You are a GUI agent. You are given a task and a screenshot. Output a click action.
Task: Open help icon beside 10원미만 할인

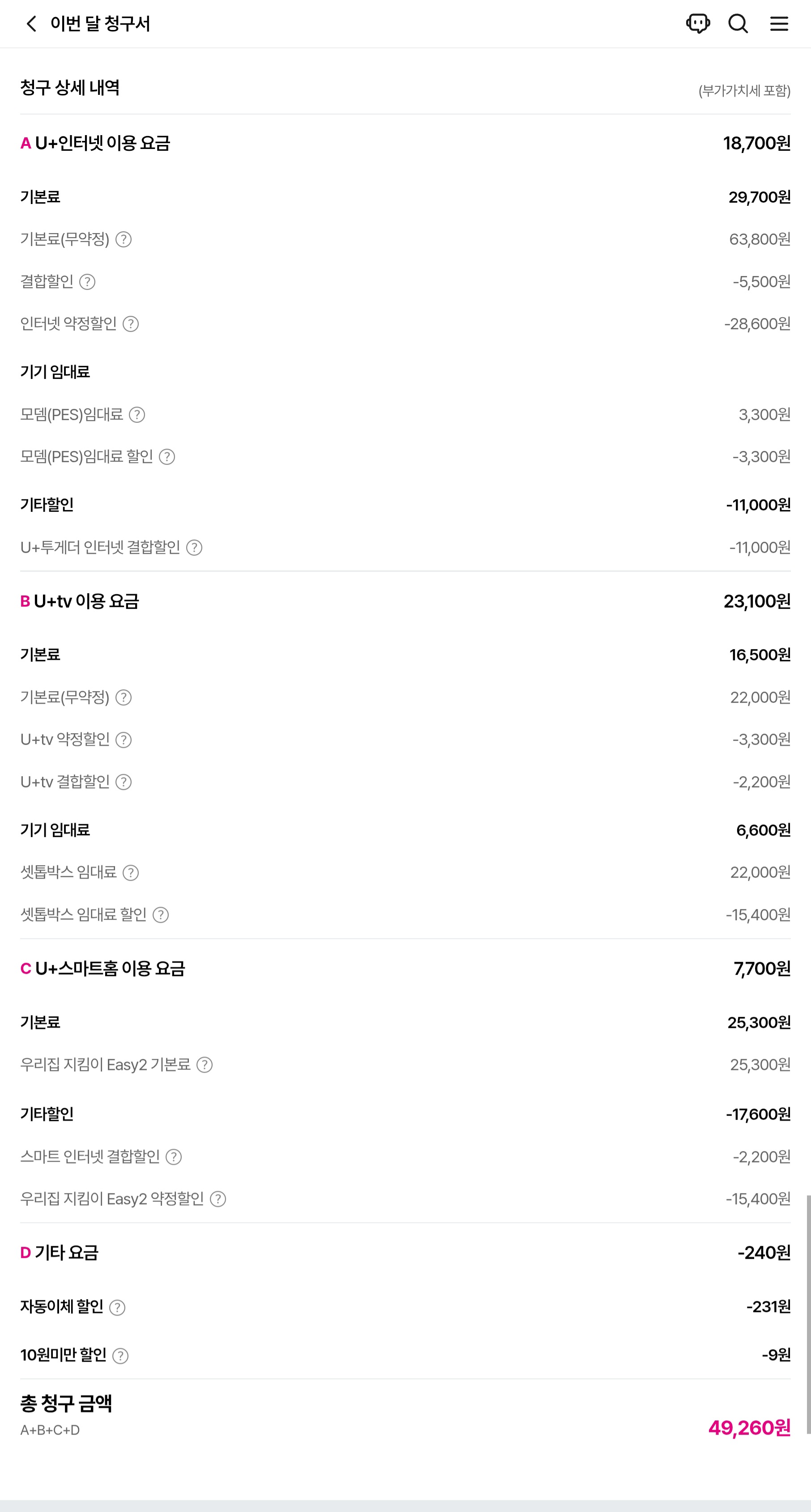tap(120, 1355)
